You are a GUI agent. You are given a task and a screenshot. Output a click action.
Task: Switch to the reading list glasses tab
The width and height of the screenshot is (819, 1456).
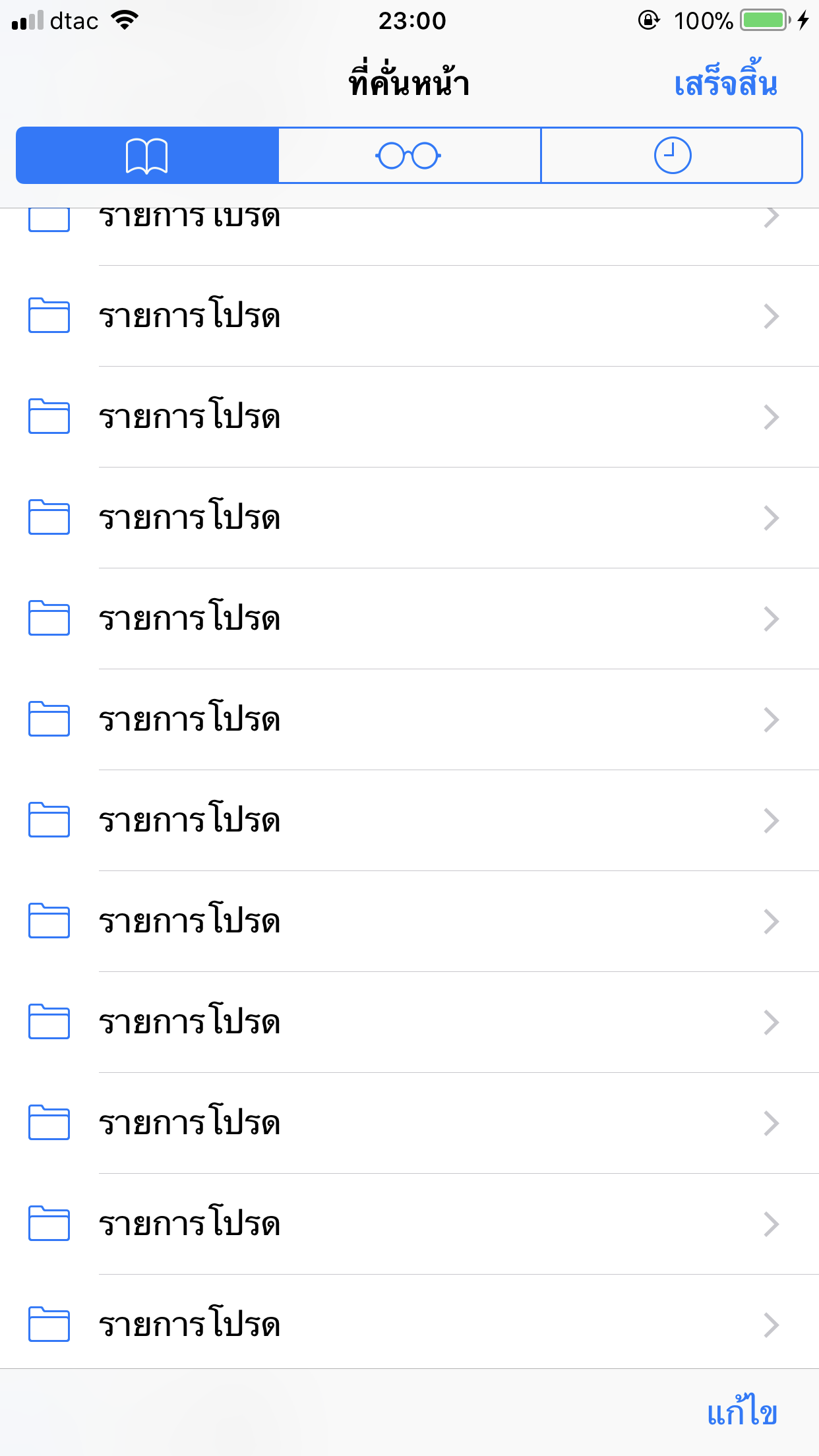coord(409,156)
